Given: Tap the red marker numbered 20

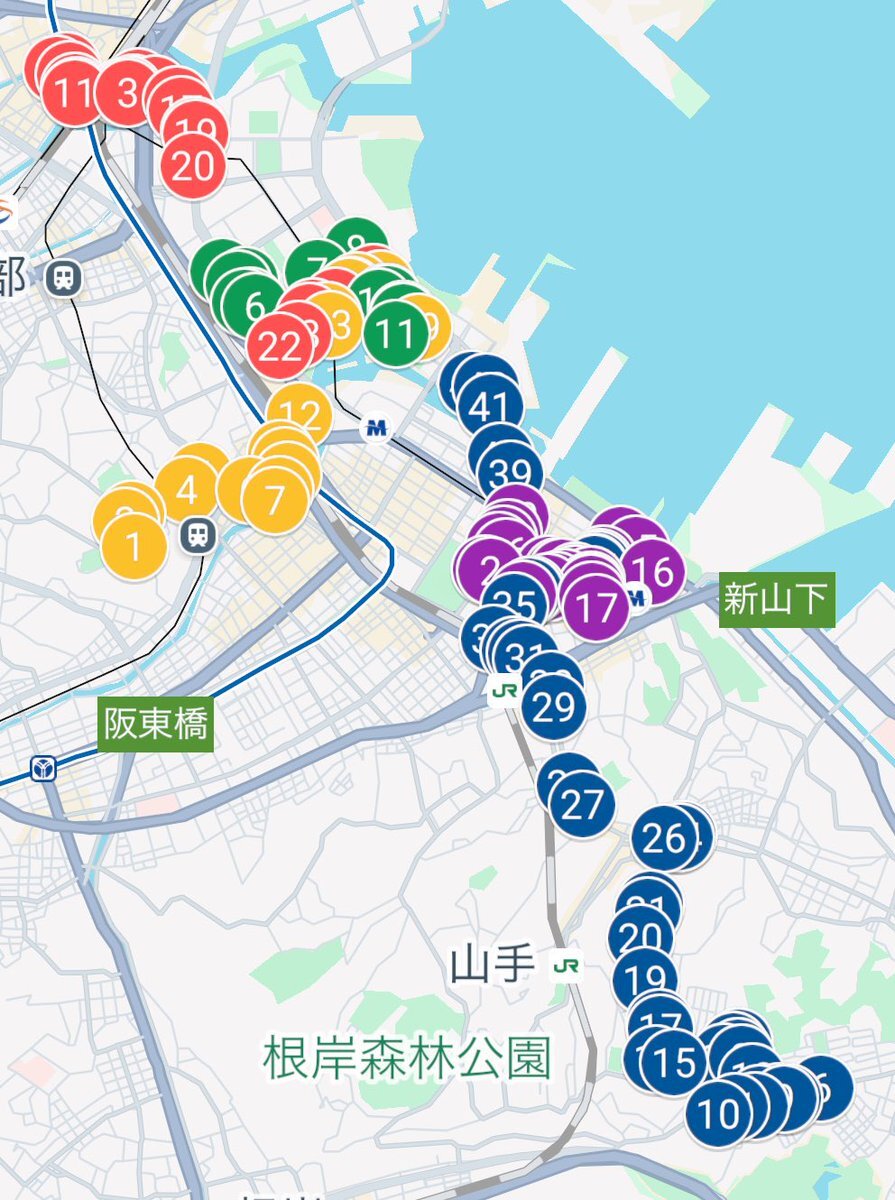Looking at the screenshot, I should tap(192, 166).
